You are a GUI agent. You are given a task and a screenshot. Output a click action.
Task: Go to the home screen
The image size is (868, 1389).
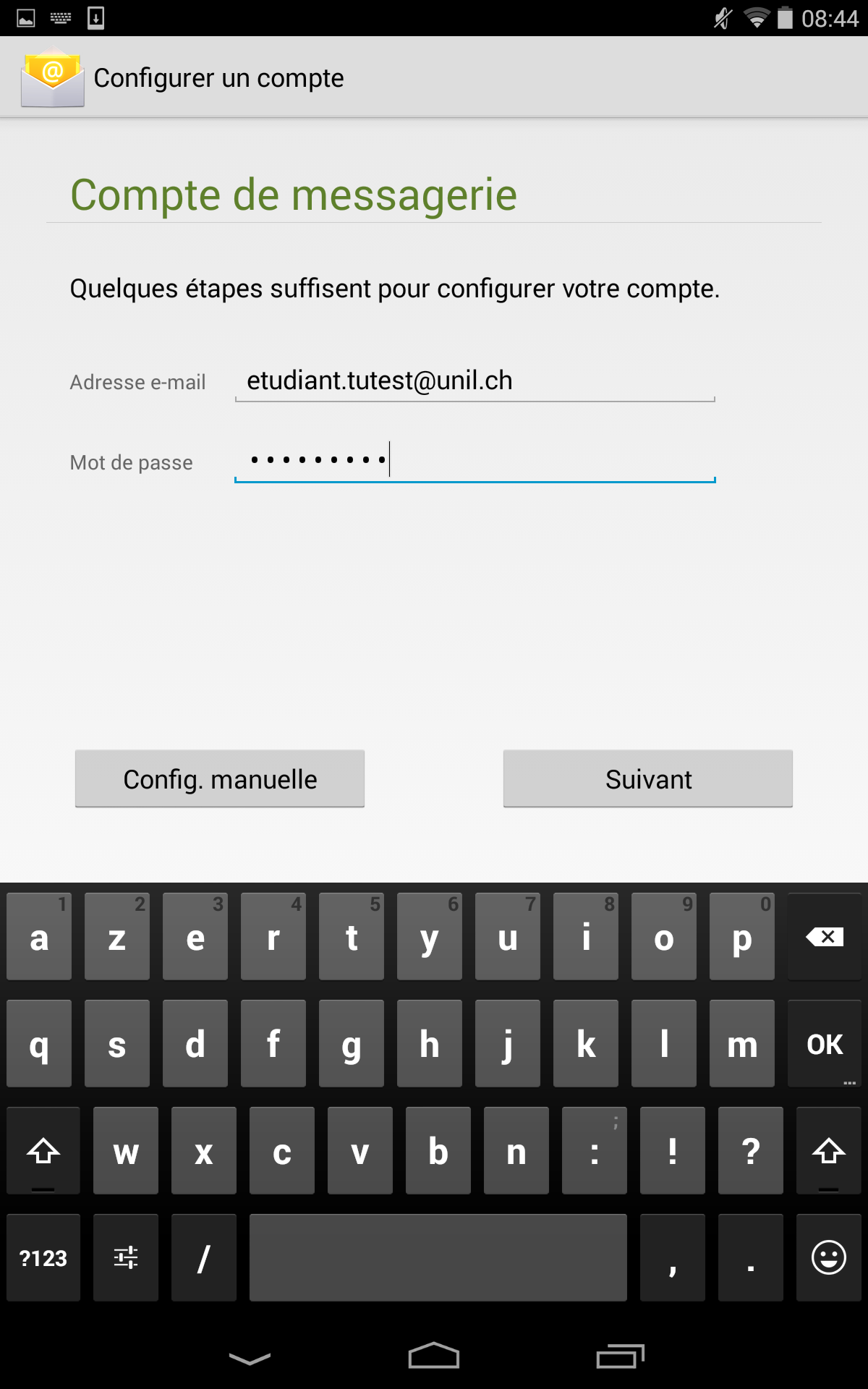click(434, 1356)
